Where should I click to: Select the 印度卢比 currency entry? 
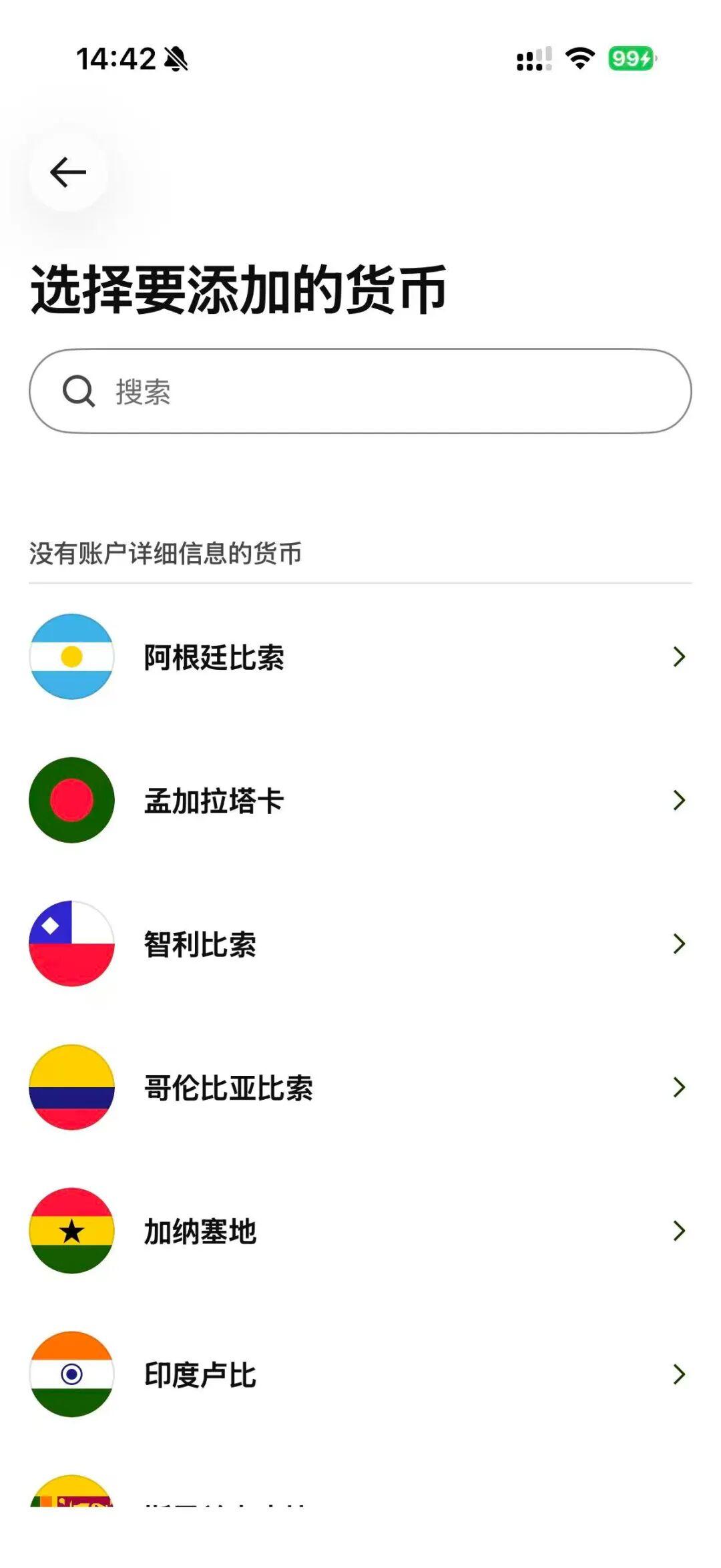(x=200, y=1374)
